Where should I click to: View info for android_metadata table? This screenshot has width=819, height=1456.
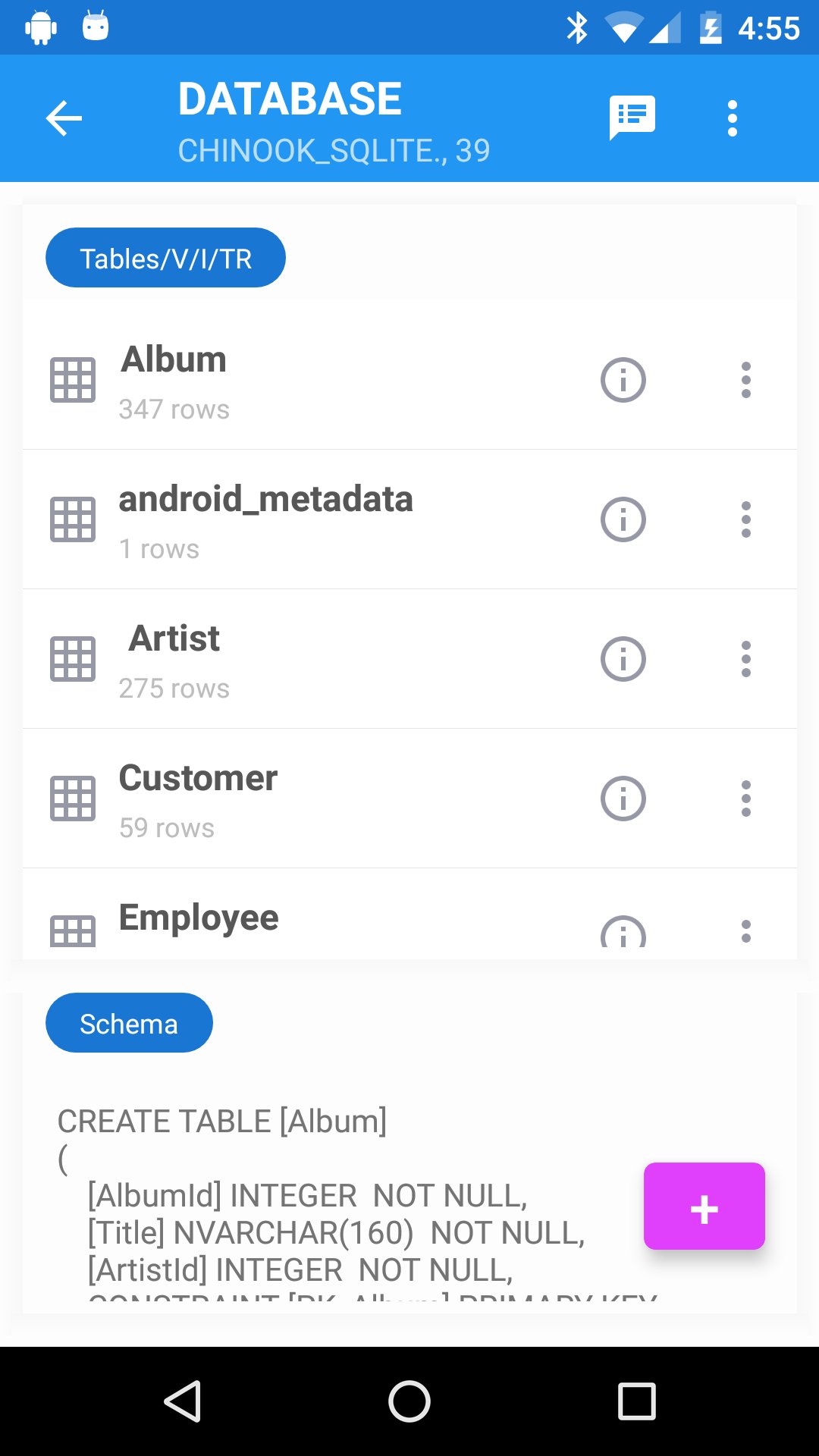tap(623, 519)
